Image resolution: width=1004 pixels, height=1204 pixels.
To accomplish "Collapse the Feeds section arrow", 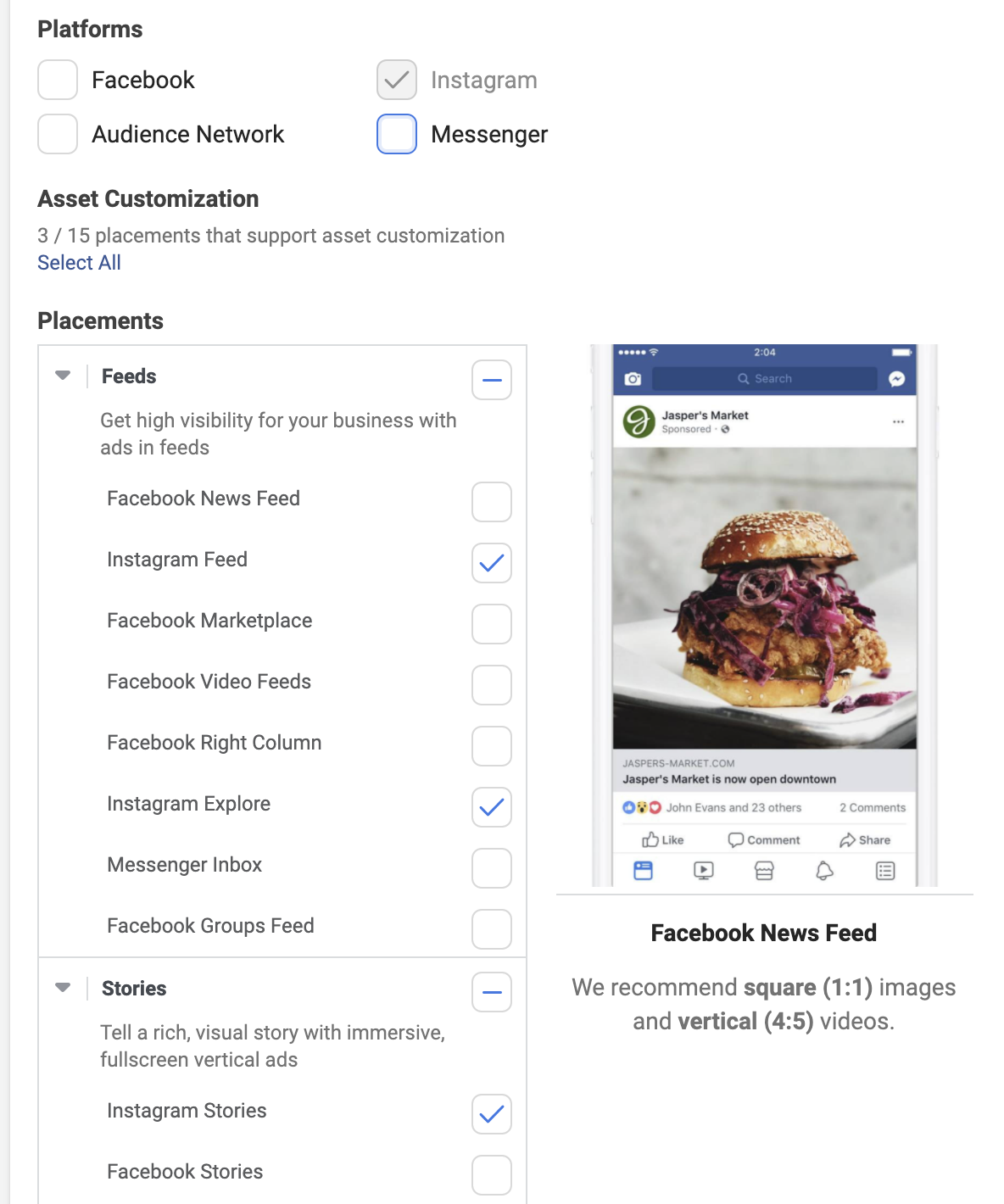I will 63,376.
